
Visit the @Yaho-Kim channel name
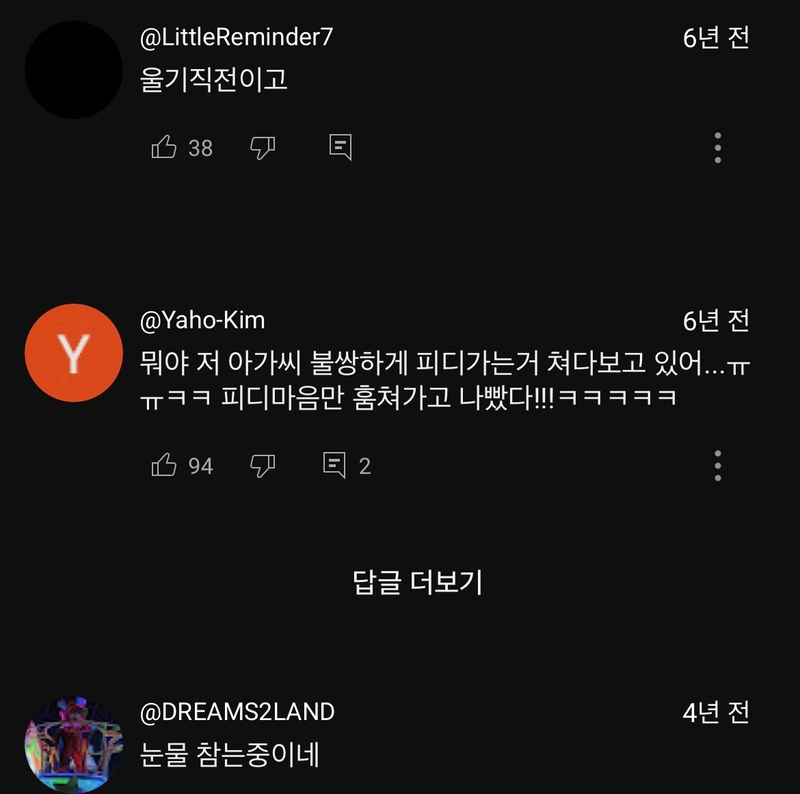[x=203, y=320]
